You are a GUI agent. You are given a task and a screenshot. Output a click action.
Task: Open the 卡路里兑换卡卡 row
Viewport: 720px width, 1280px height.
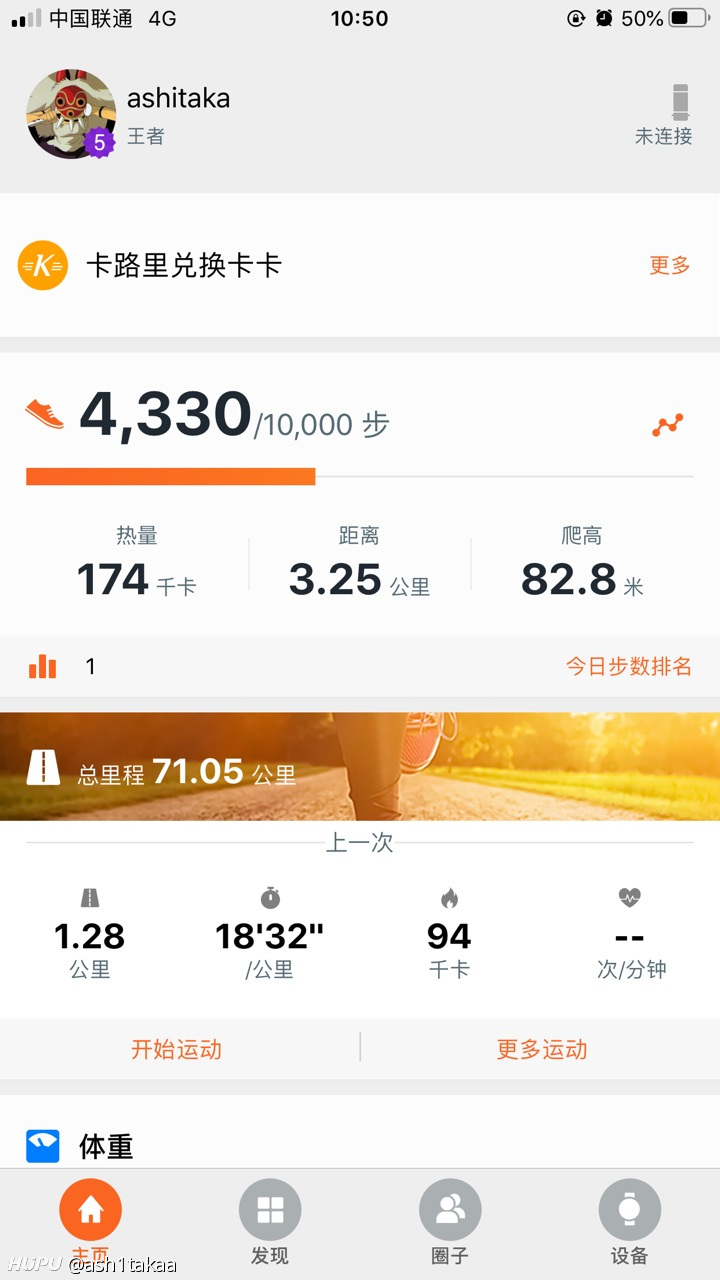(x=360, y=266)
